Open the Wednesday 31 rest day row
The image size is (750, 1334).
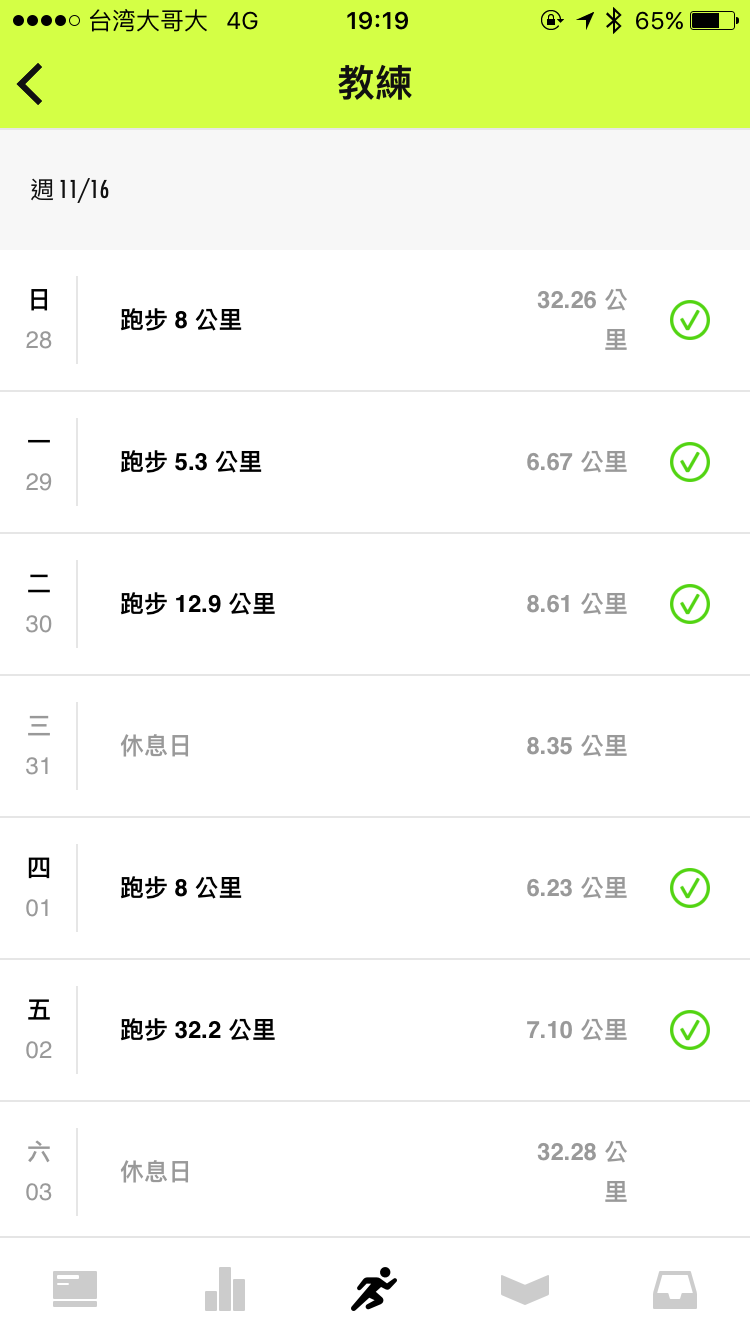coord(375,746)
